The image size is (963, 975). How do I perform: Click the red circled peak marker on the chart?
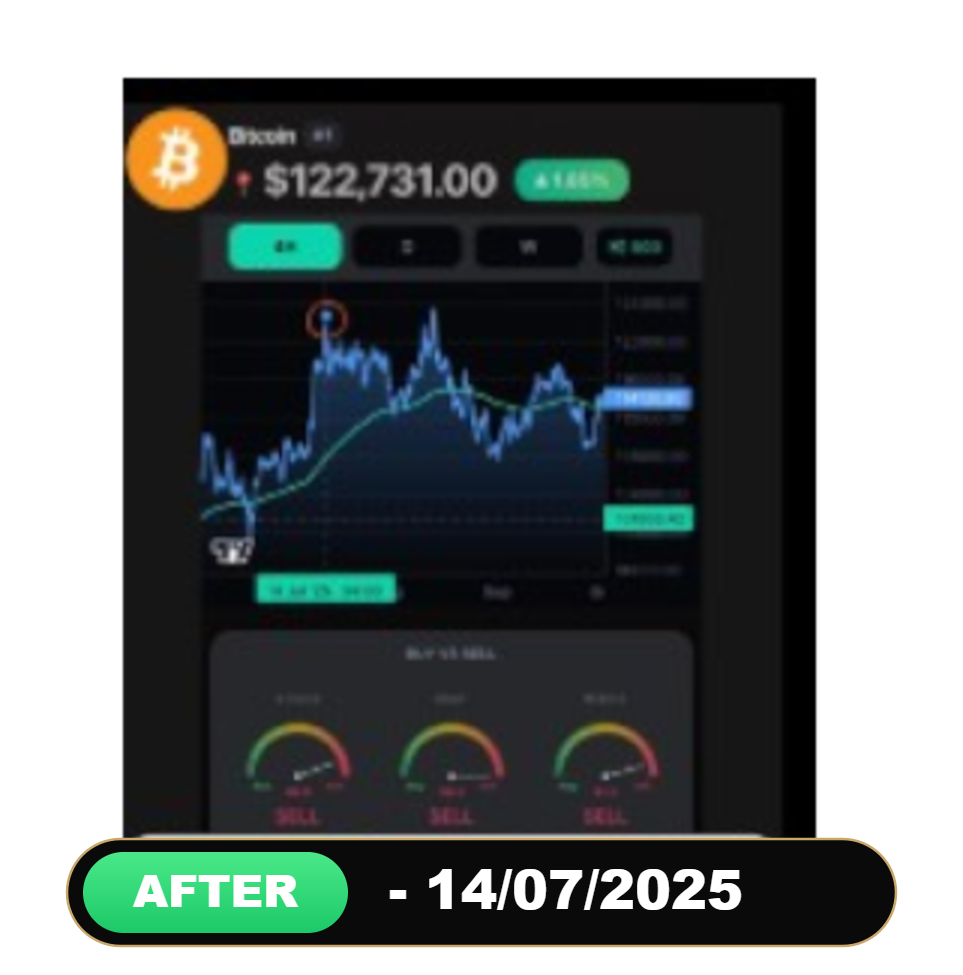click(327, 318)
